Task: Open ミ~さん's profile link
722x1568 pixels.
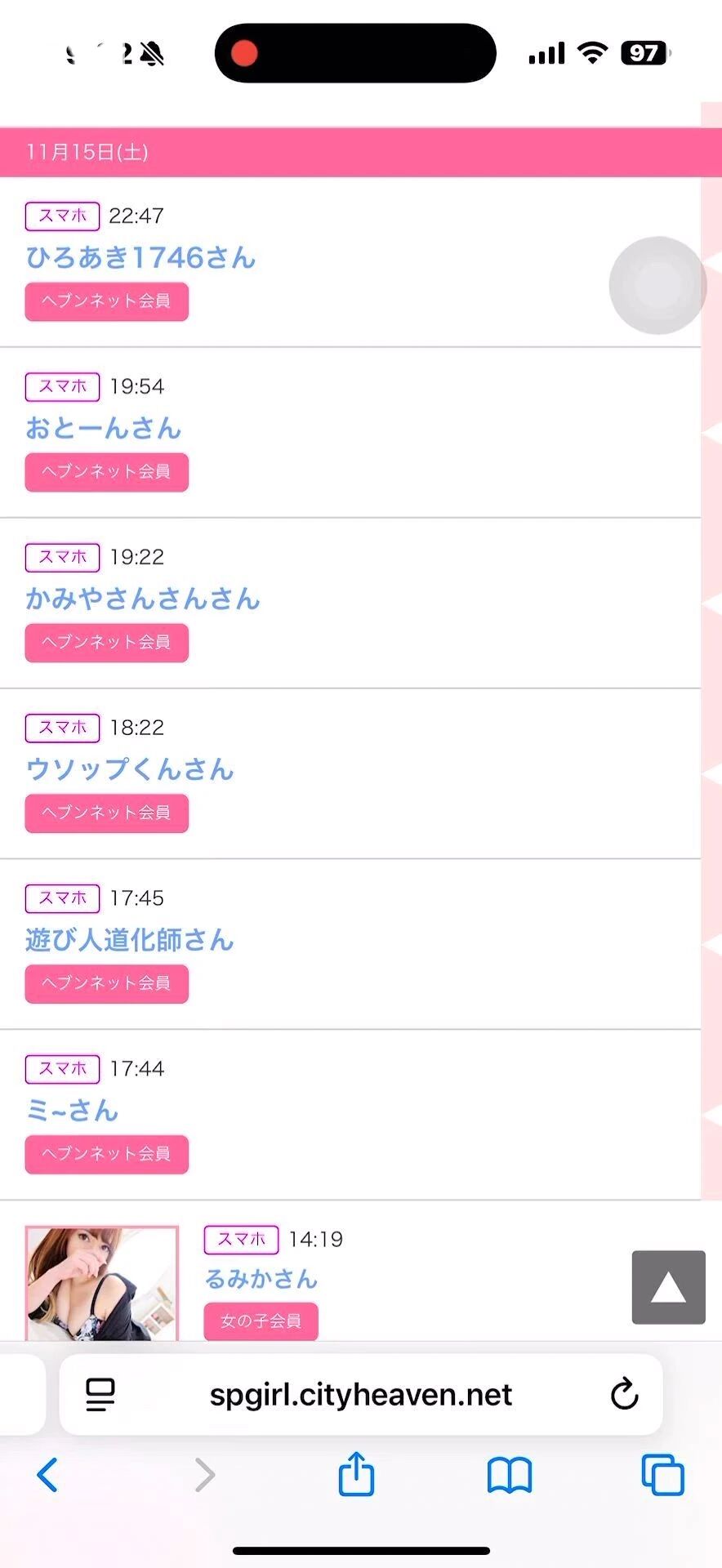Action: coord(71,1111)
